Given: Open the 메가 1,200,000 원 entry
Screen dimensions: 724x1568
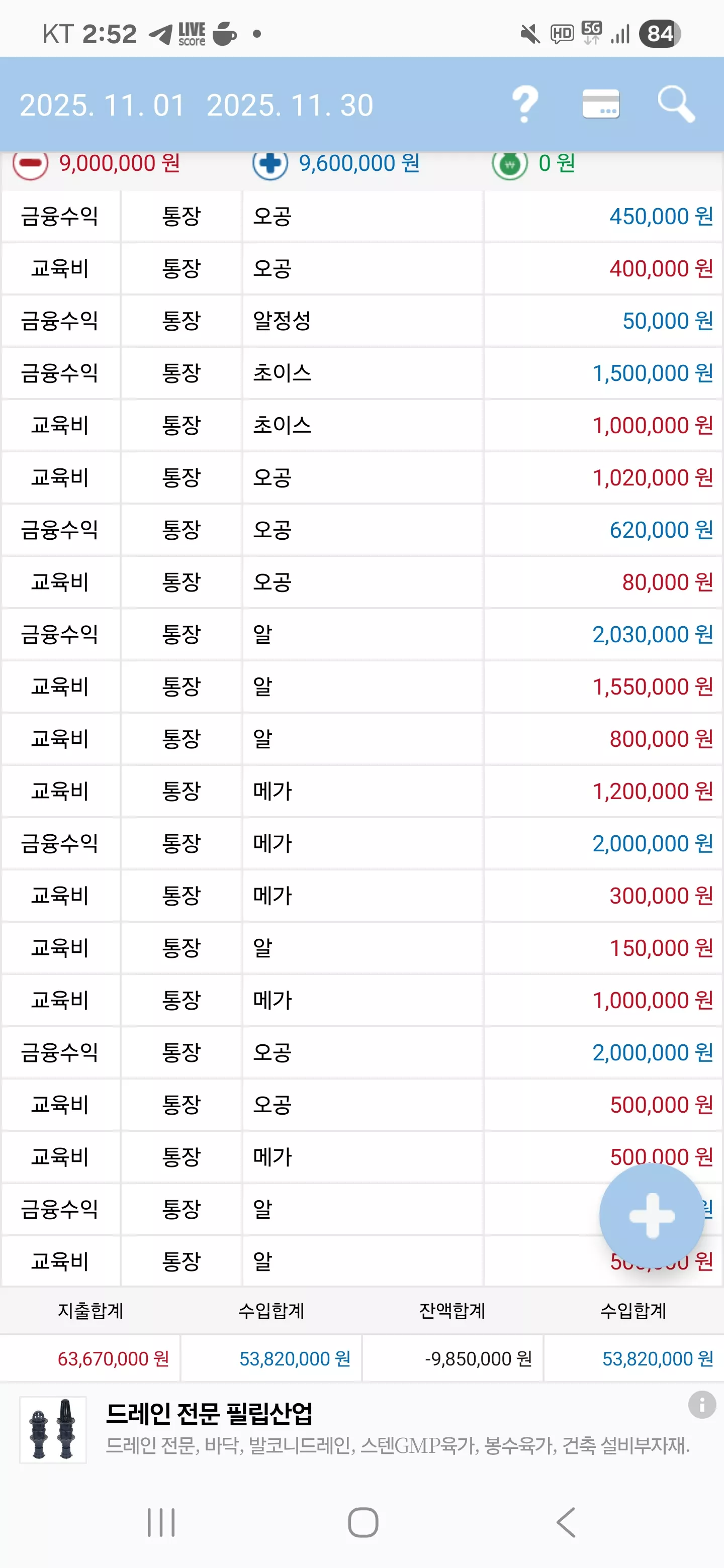Looking at the screenshot, I should pos(361,792).
